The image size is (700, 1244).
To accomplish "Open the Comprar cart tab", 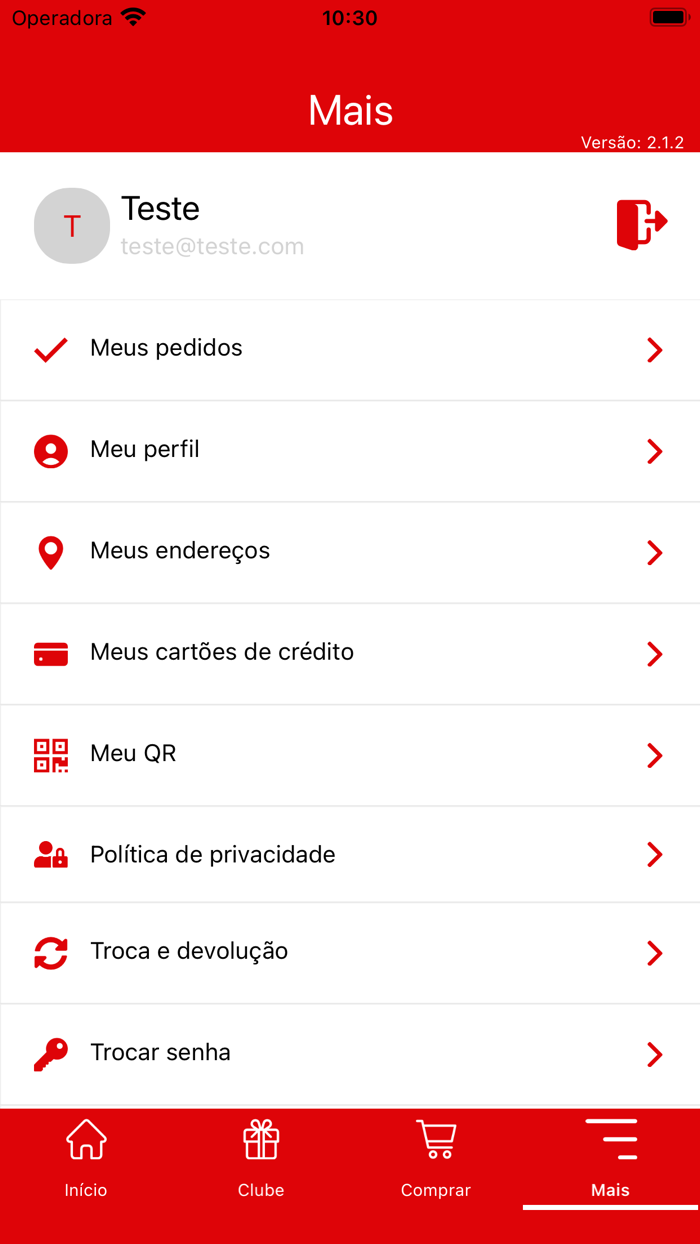I will 436,1160.
